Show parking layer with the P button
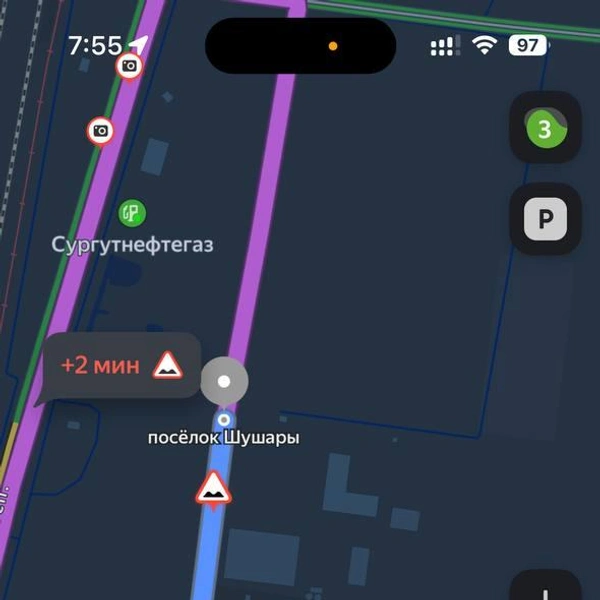 point(545,219)
